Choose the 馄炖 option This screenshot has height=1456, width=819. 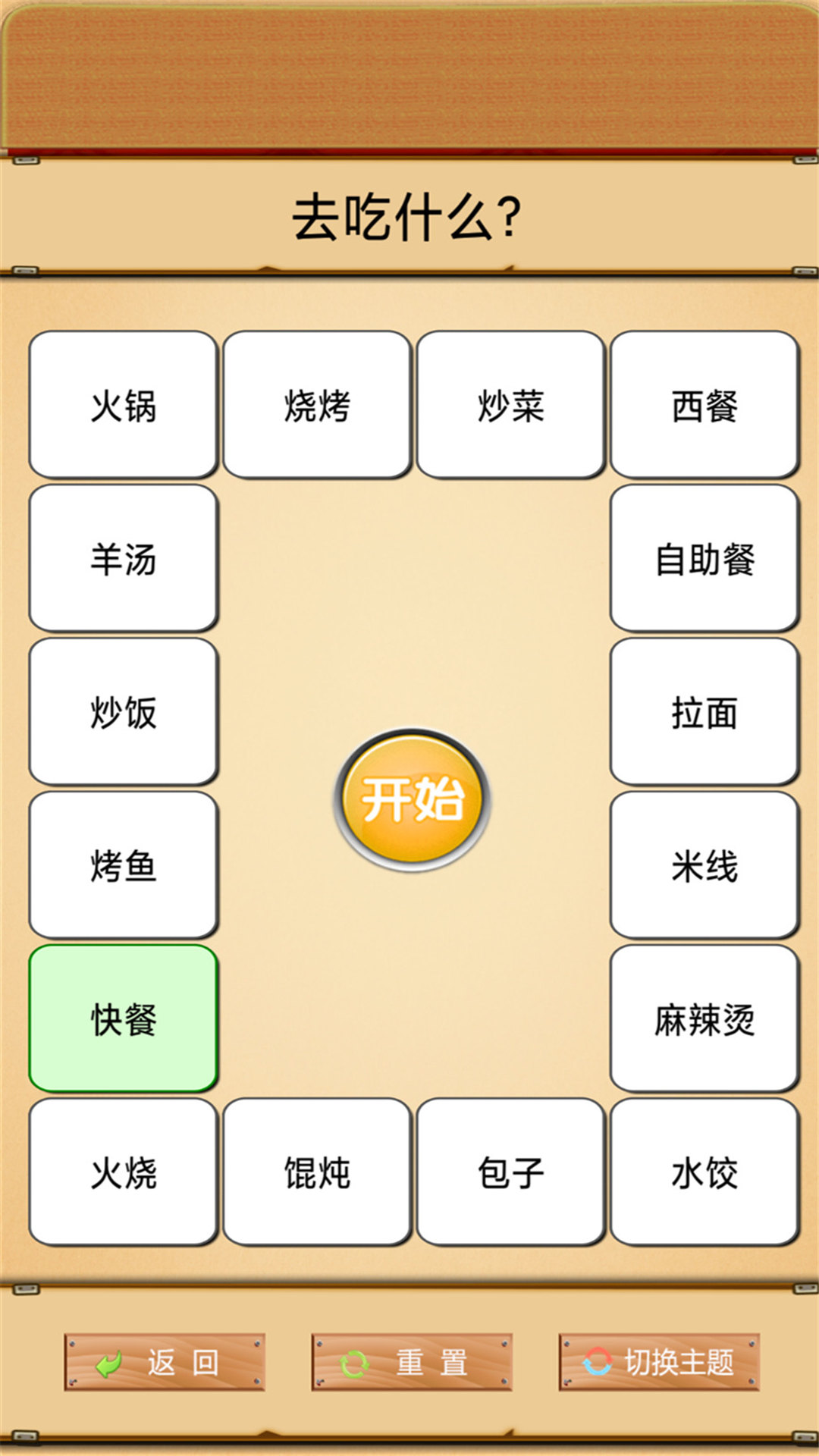[x=317, y=1172]
